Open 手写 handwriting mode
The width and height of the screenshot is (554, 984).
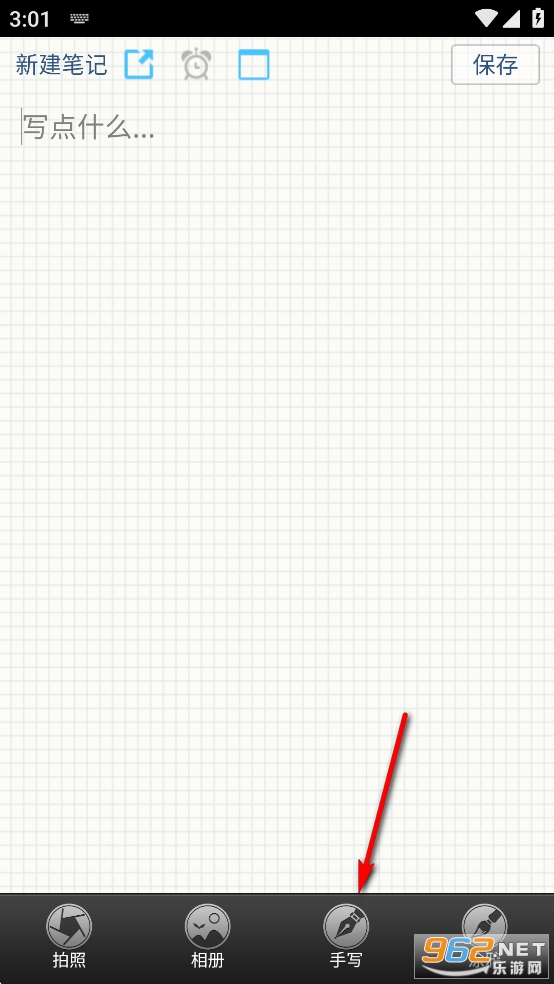point(346,935)
